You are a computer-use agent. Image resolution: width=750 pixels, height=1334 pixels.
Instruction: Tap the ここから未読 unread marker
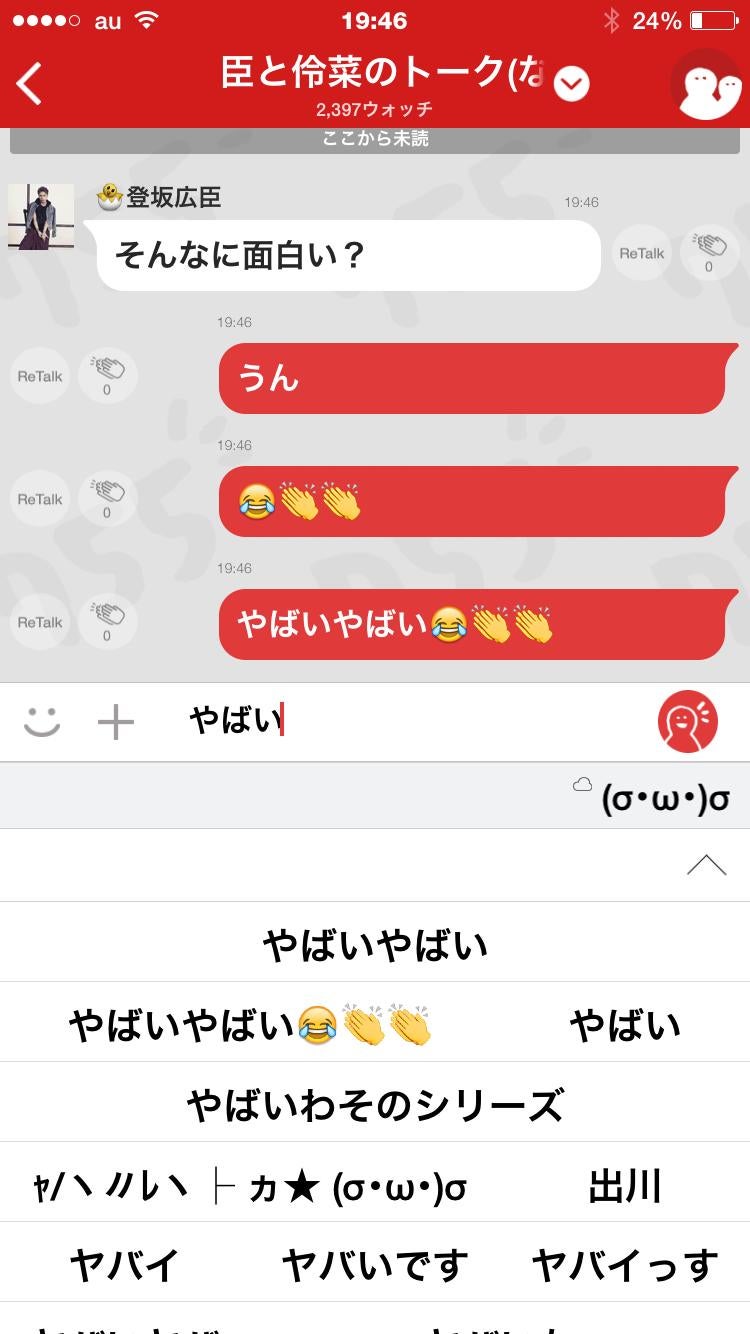(x=375, y=139)
